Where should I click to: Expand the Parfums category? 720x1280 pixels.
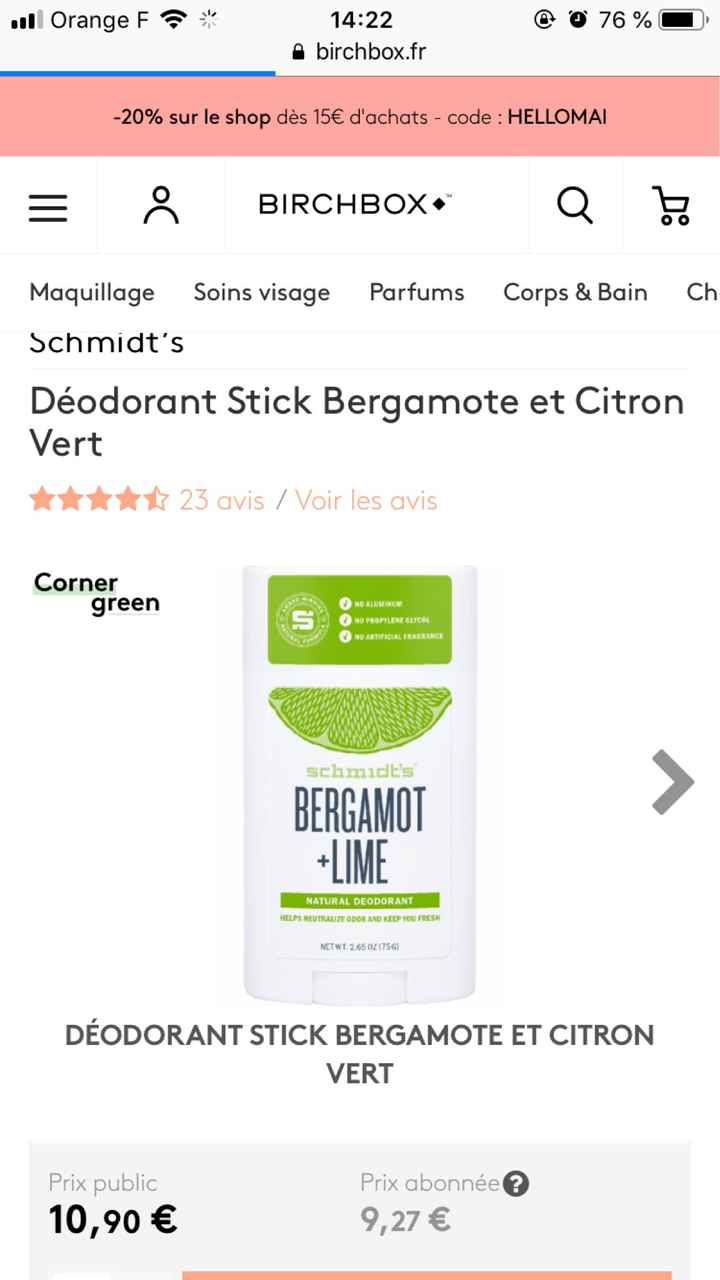416,292
